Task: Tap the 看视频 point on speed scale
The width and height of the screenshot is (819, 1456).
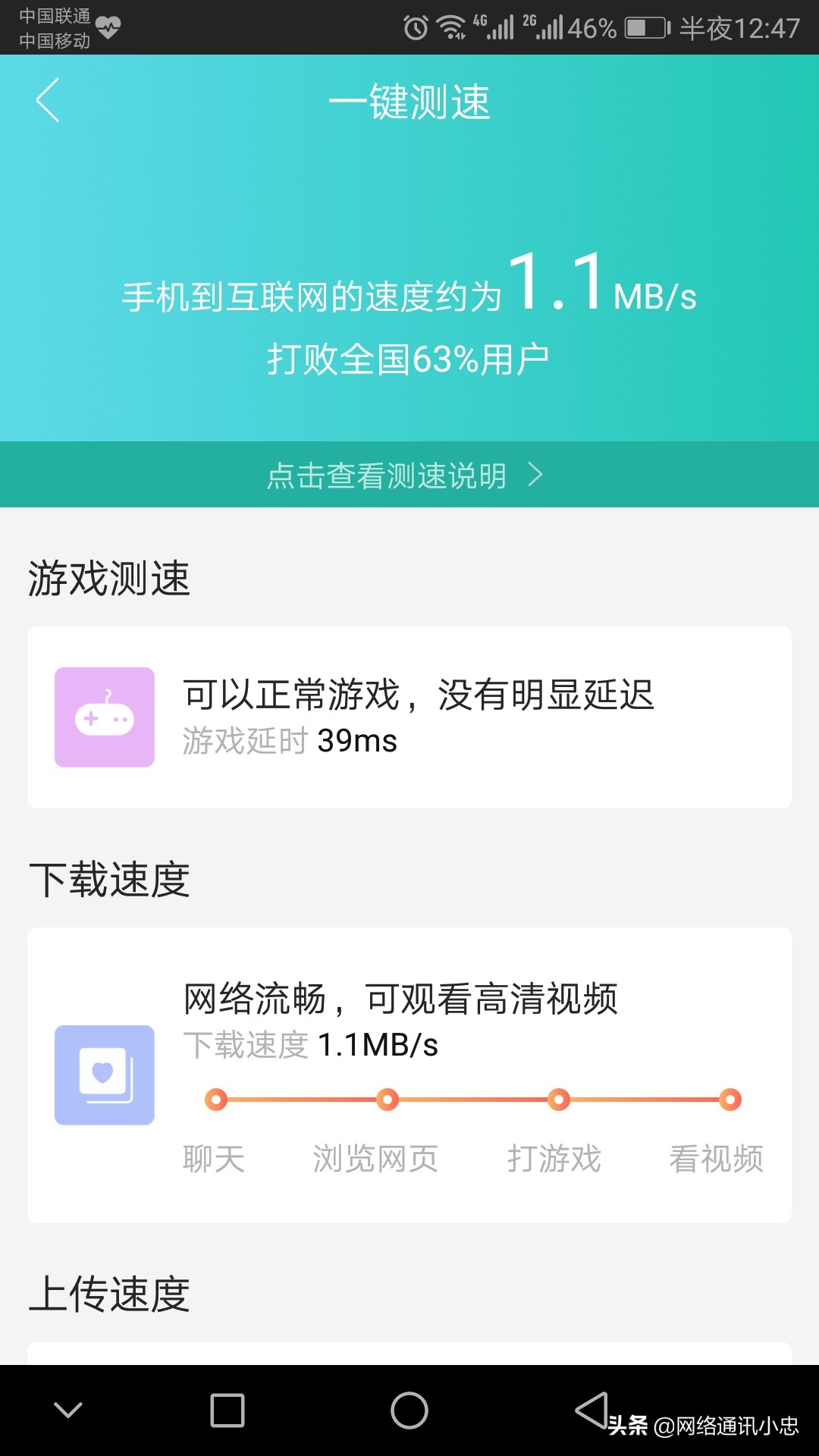Action: (x=730, y=1099)
